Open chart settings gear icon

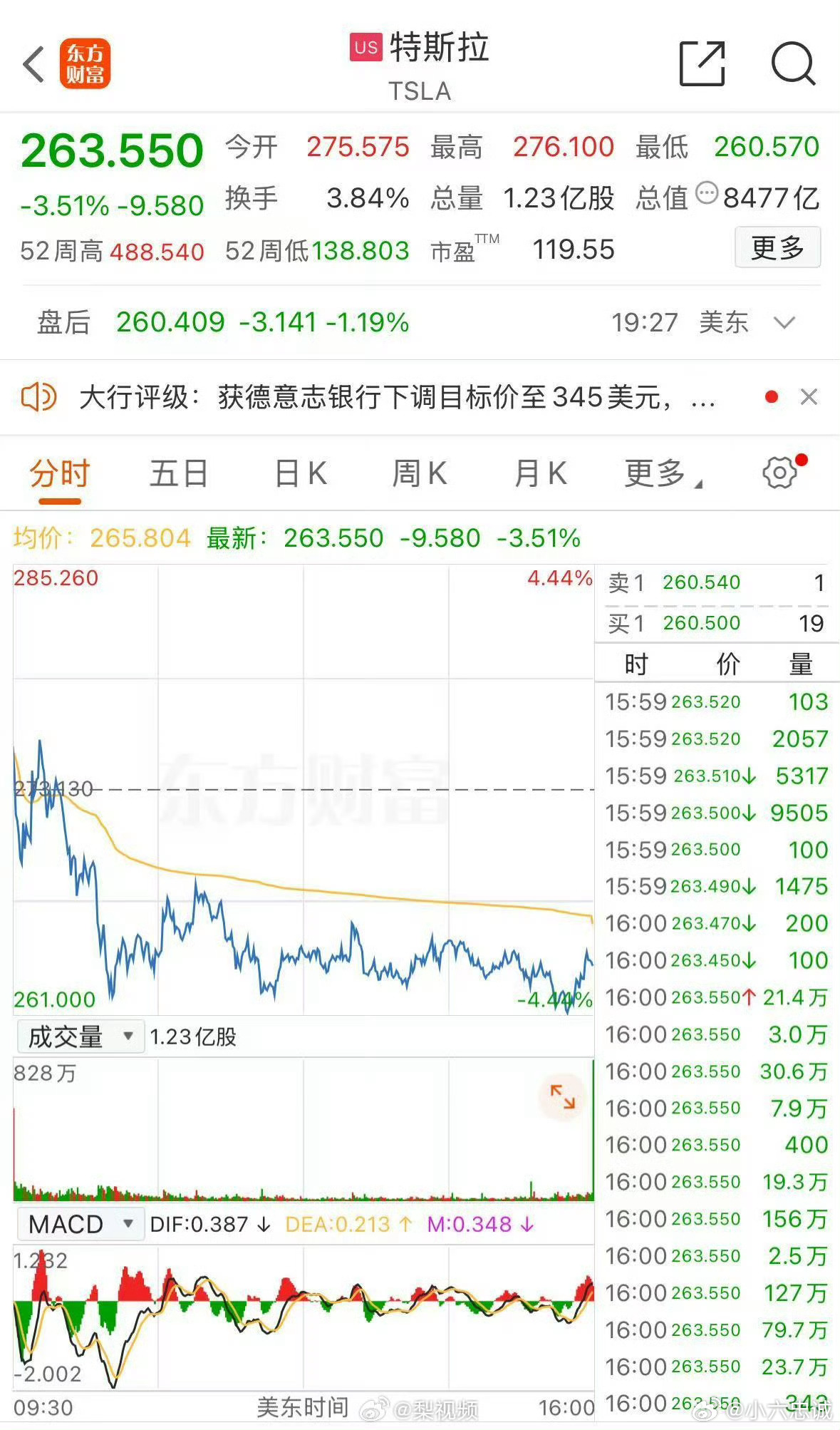[x=779, y=472]
